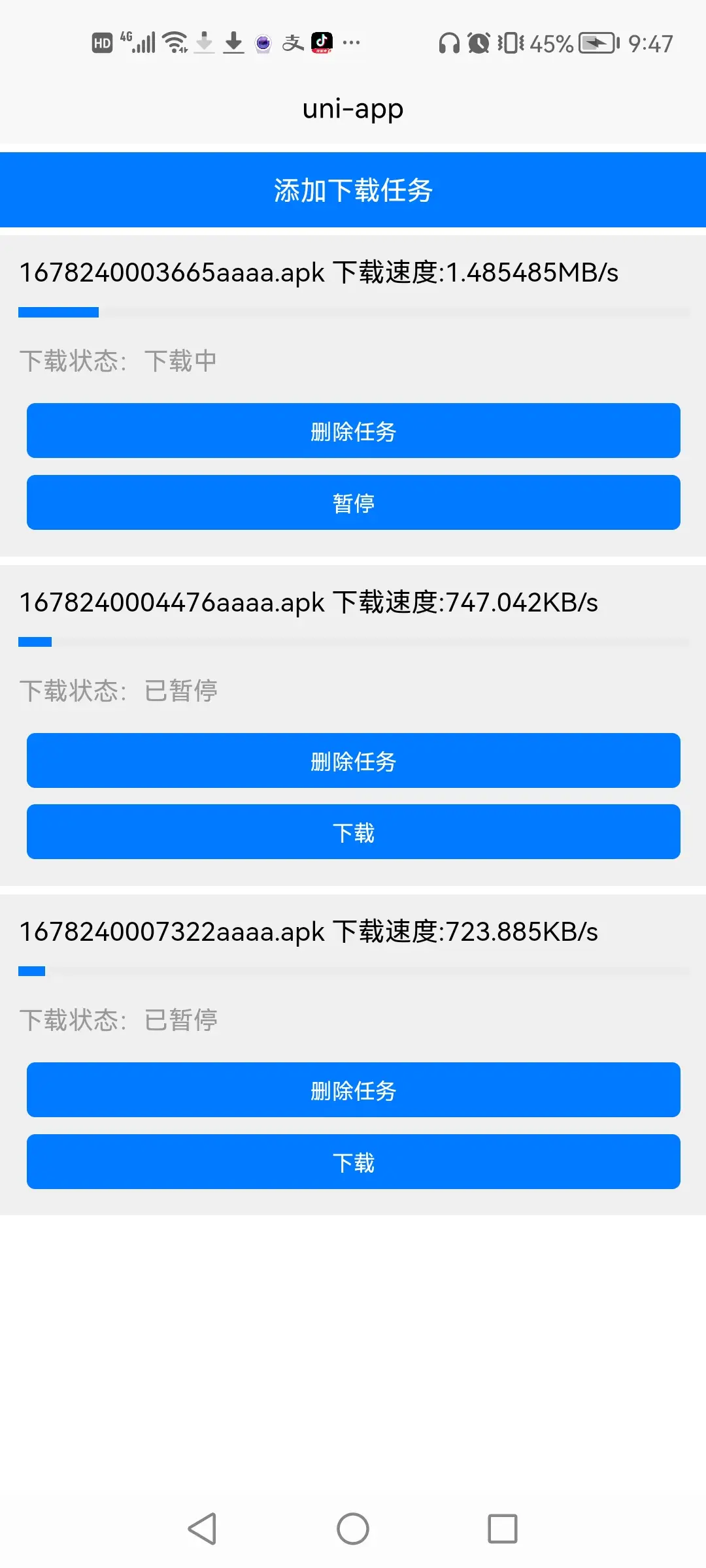Delete the 1678240007322aaaa.apk download task
706x1568 pixels.
[x=353, y=1090]
